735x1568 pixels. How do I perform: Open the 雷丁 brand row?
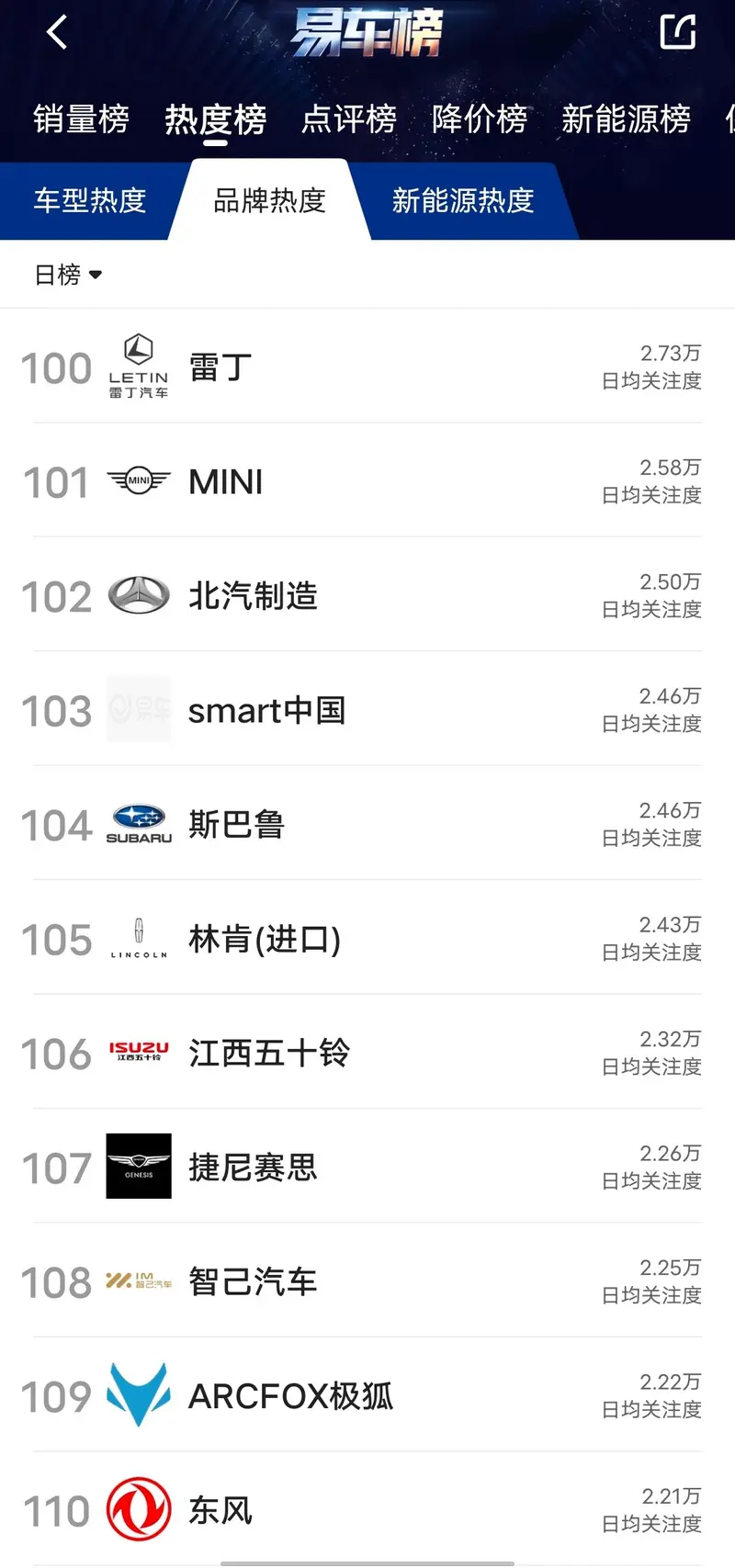tap(367, 367)
